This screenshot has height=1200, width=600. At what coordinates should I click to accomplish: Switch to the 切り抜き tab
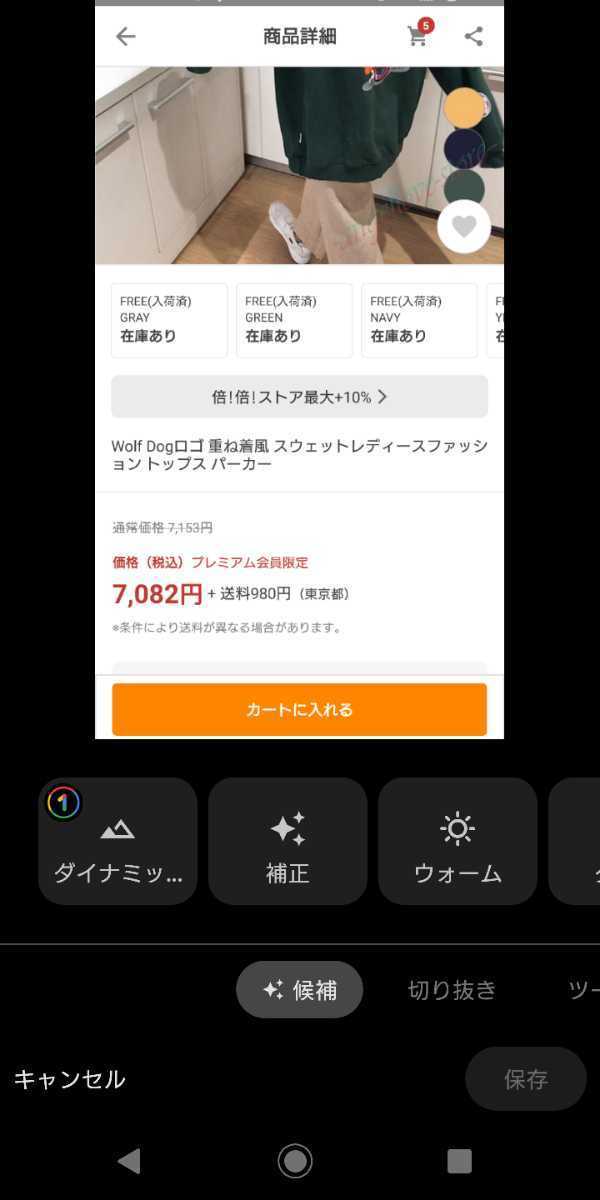coord(452,990)
